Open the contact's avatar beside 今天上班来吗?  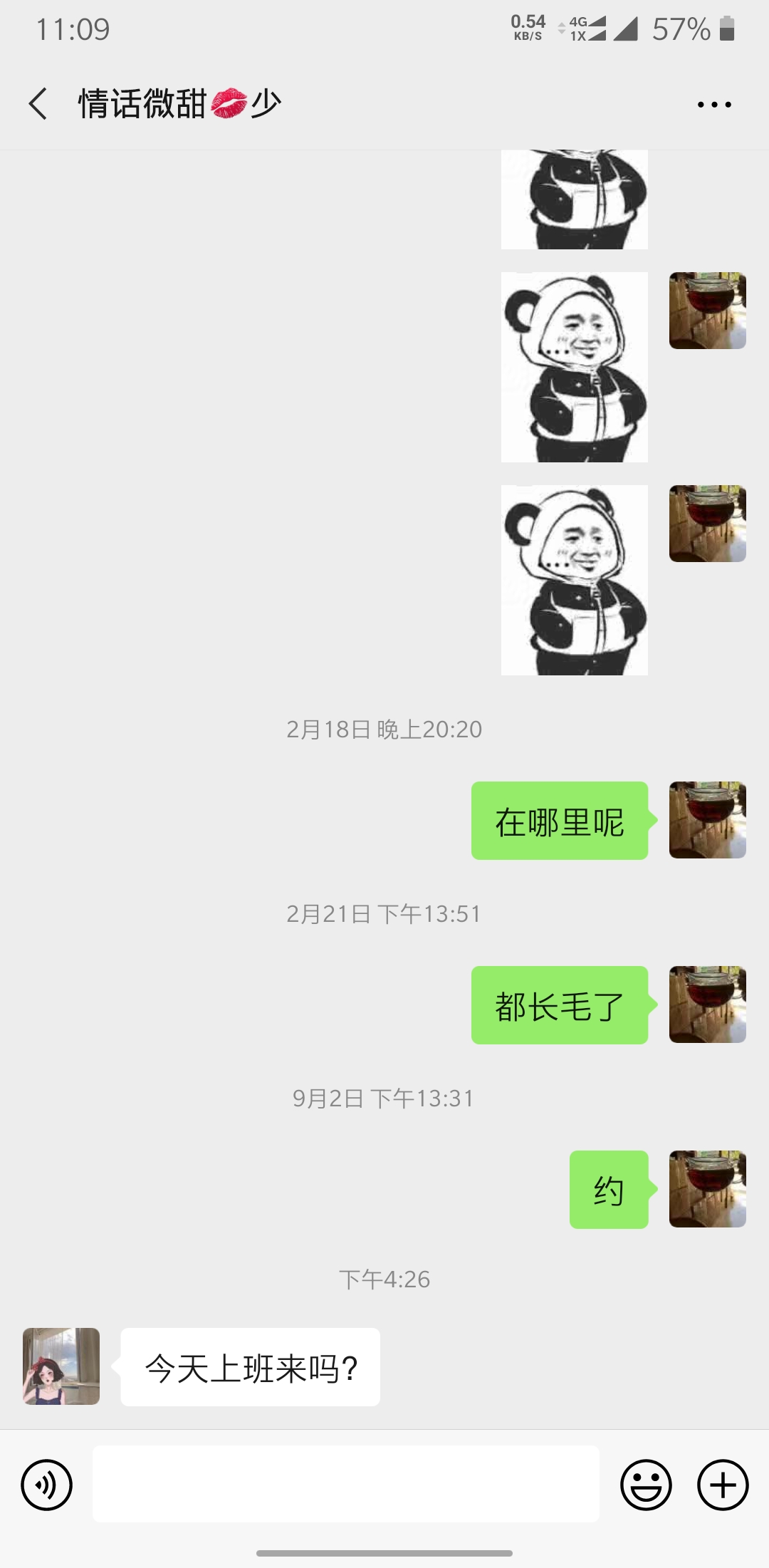pyautogui.click(x=61, y=1366)
